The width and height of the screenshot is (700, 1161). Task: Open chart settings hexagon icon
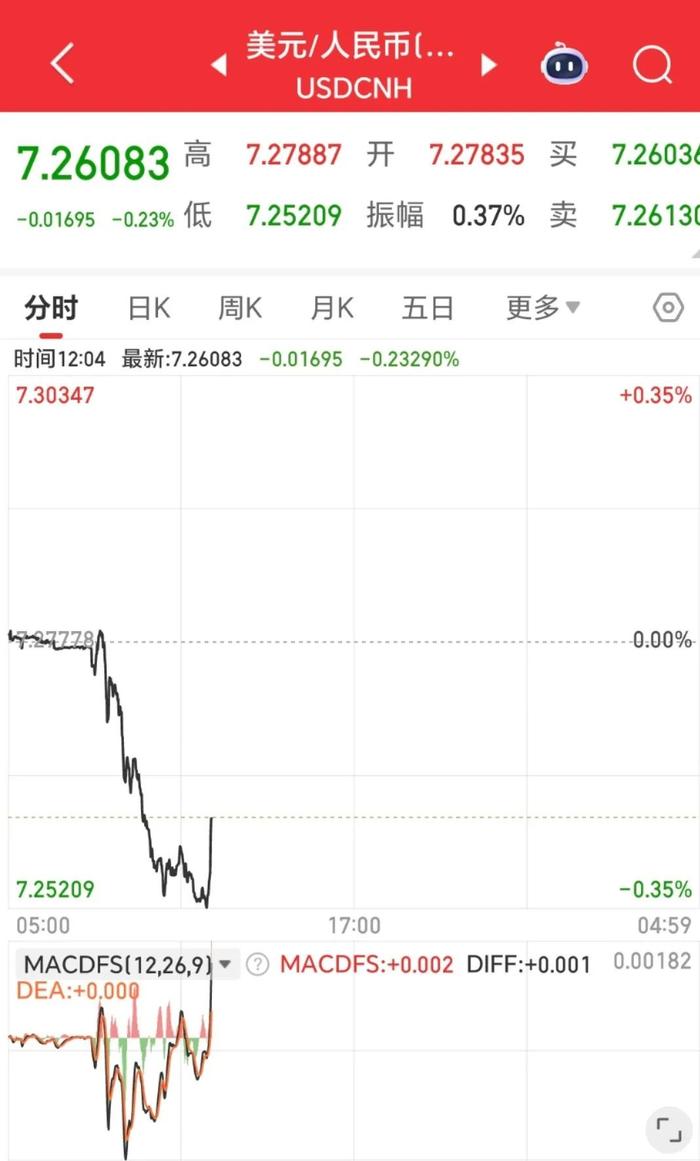668,309
